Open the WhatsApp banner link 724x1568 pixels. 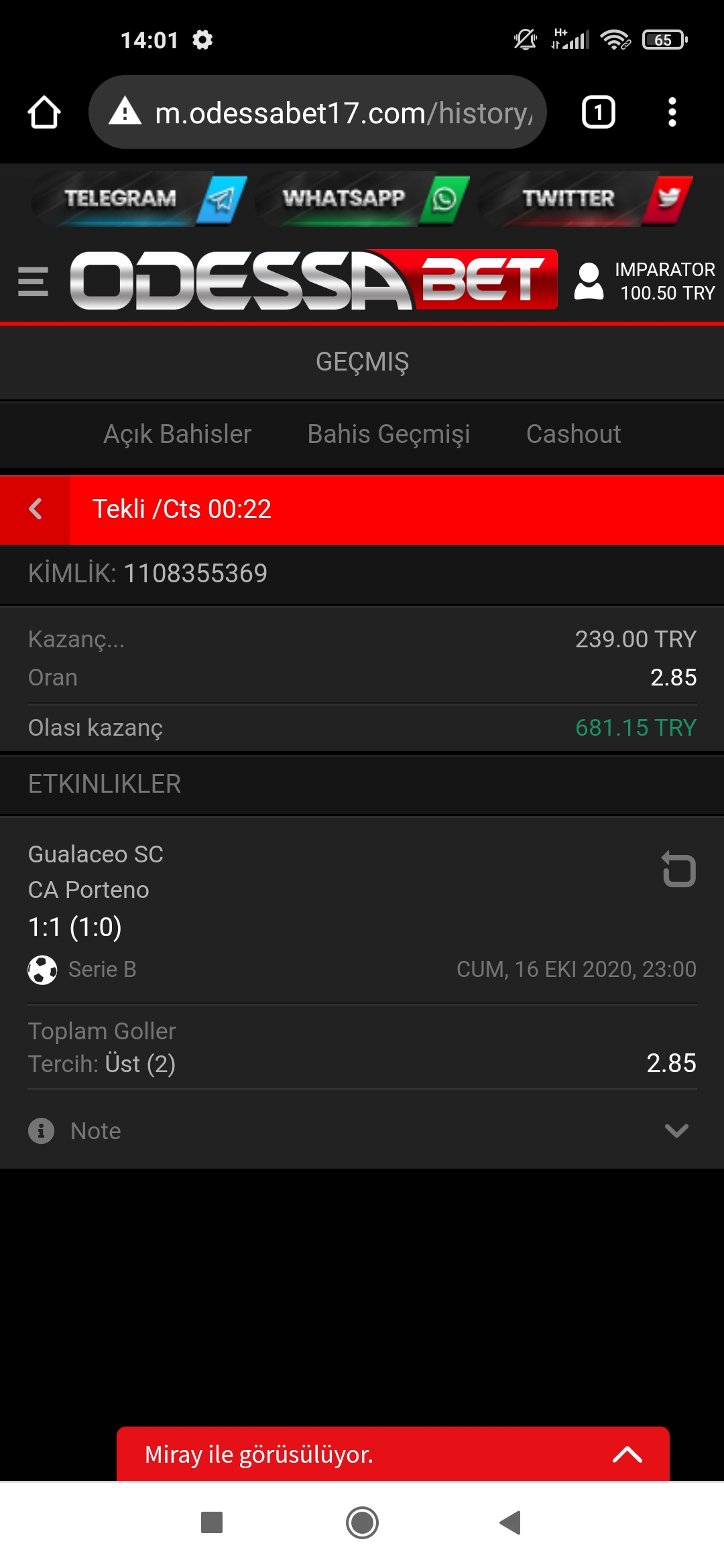pyautogui.click(x=362, y=198)
